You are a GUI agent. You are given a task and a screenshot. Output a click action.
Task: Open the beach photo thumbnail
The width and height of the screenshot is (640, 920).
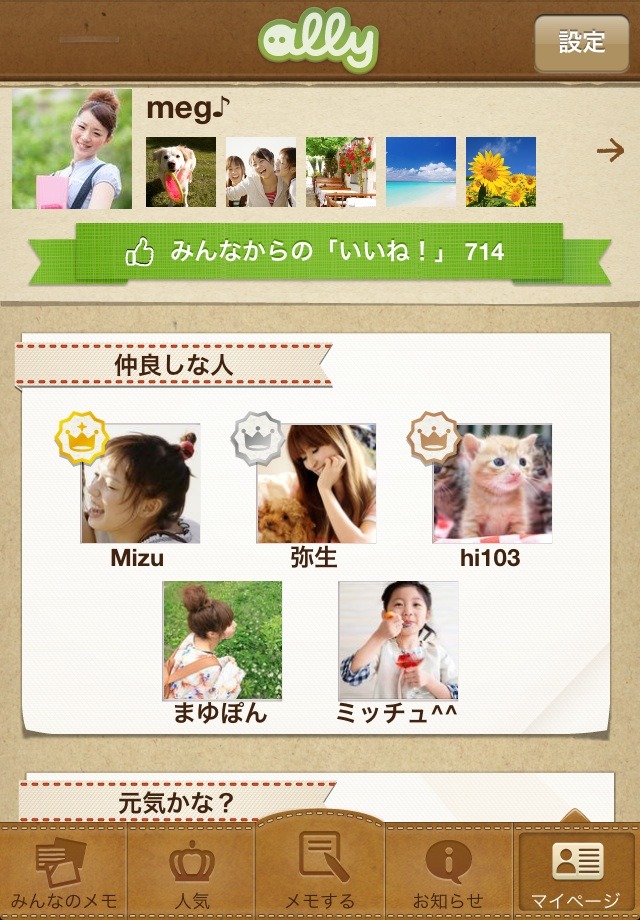(421, 172)
